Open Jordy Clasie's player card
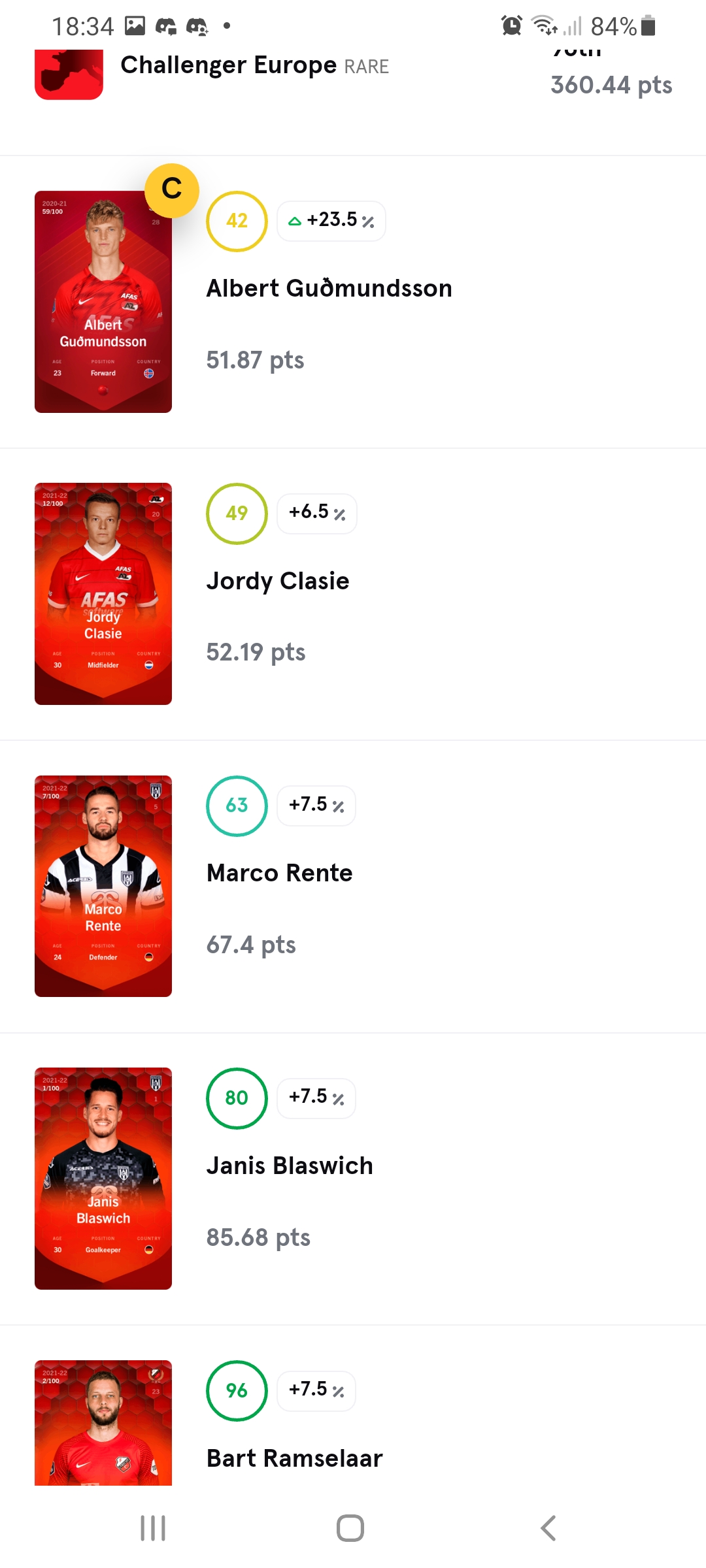The width and height of the screenshot is (706, 1568). tap(103, 594)
